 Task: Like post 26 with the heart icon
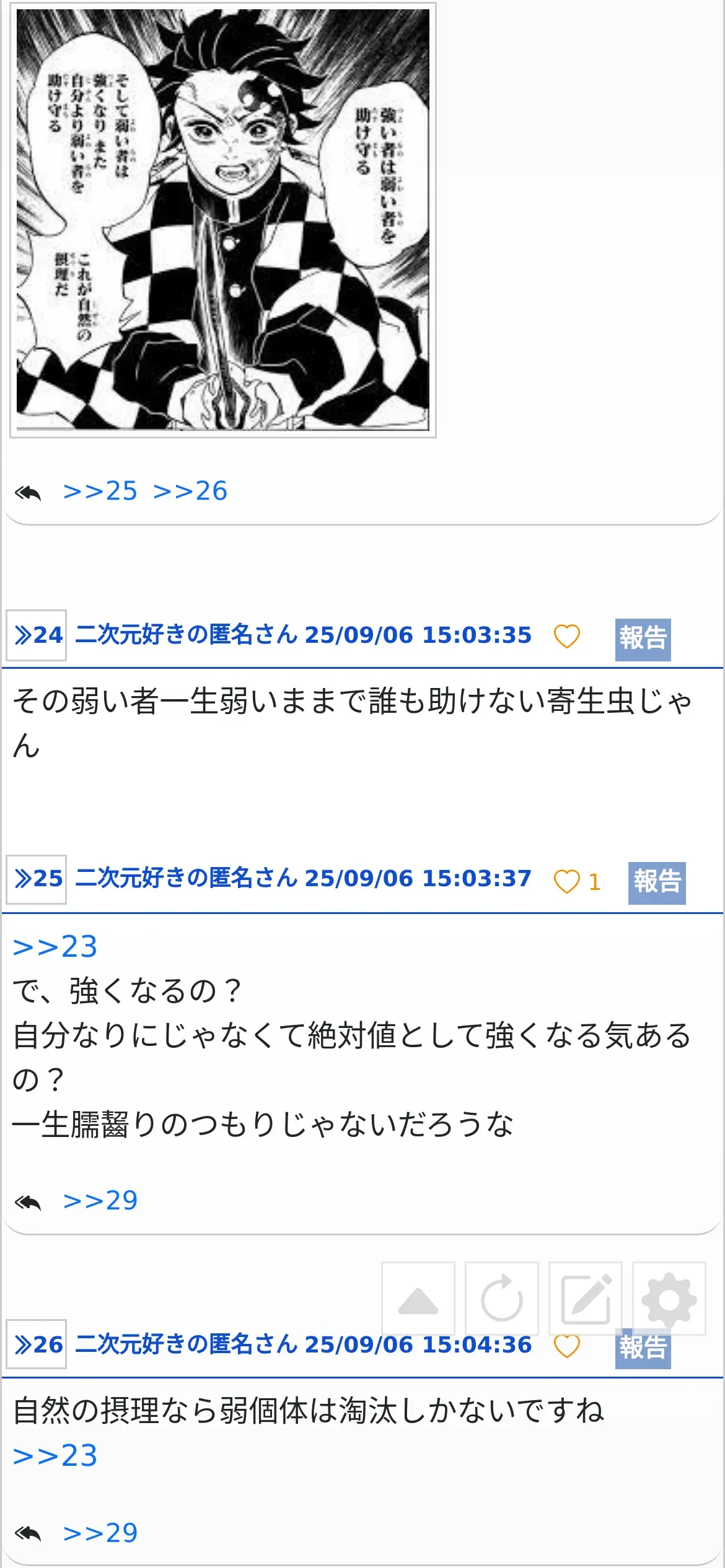566,1346
